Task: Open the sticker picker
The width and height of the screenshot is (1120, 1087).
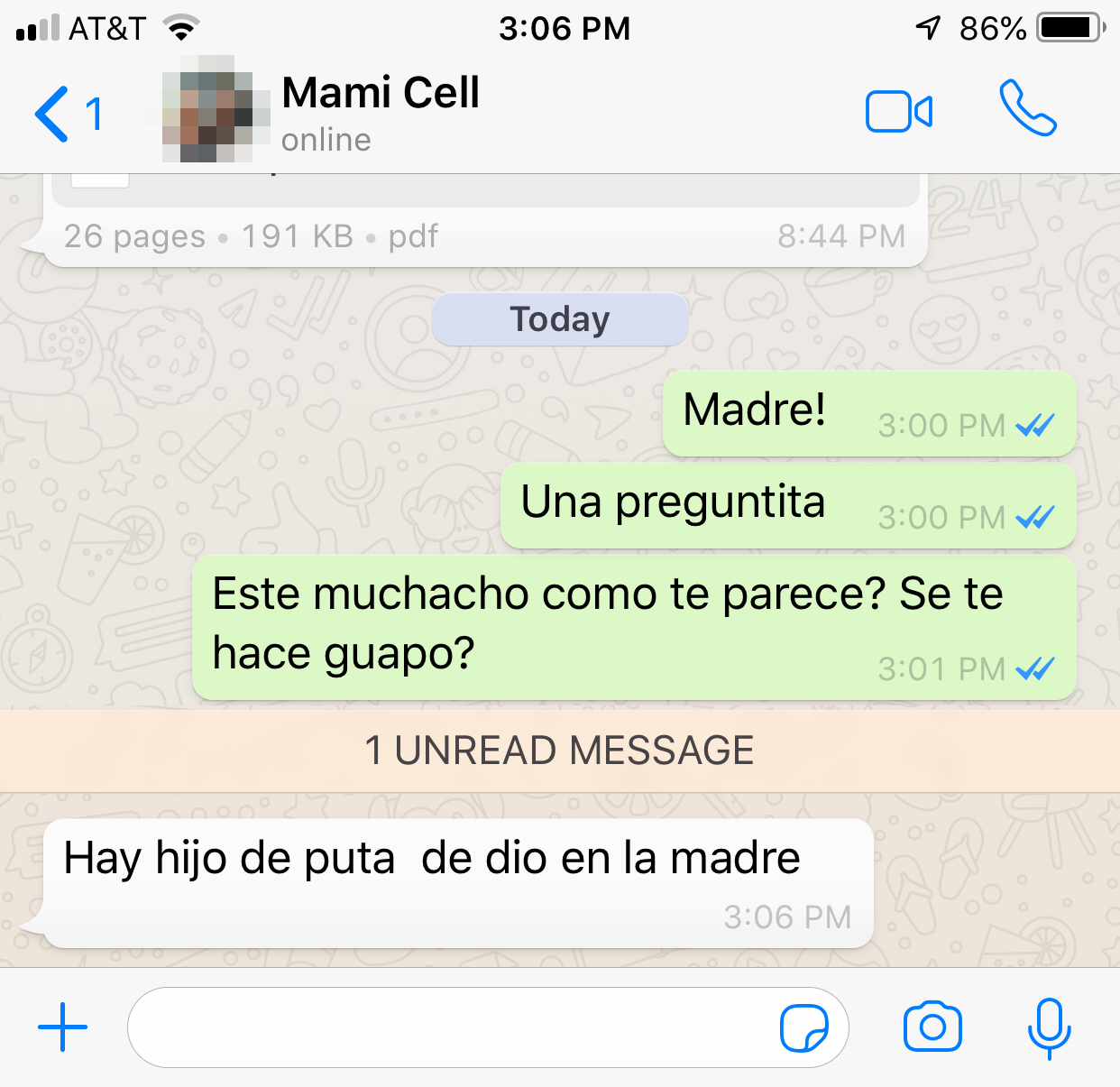Action: point(803,1027)
